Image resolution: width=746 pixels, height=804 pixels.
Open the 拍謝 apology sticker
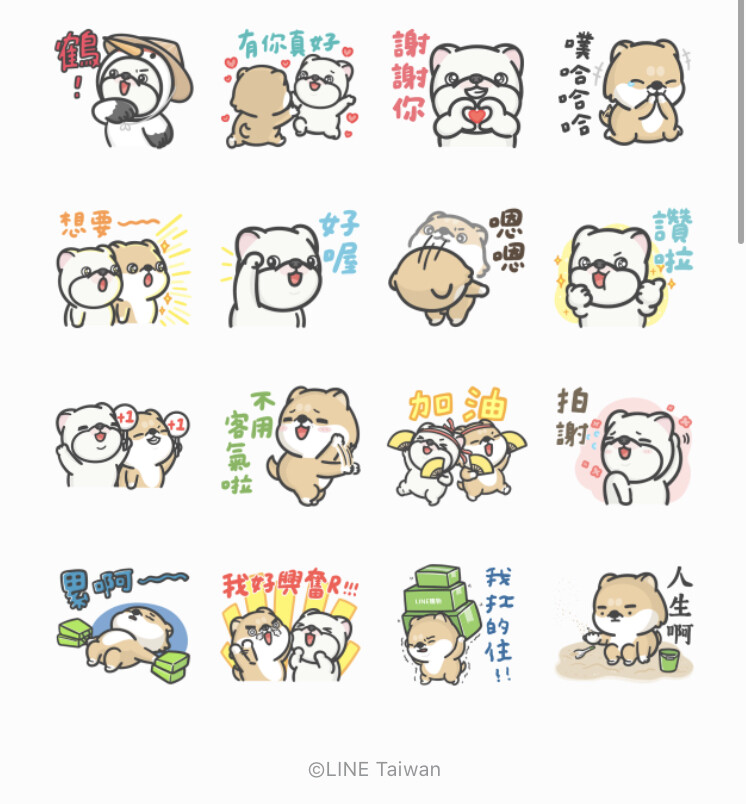pyautogui.click(x=622, y=445)
